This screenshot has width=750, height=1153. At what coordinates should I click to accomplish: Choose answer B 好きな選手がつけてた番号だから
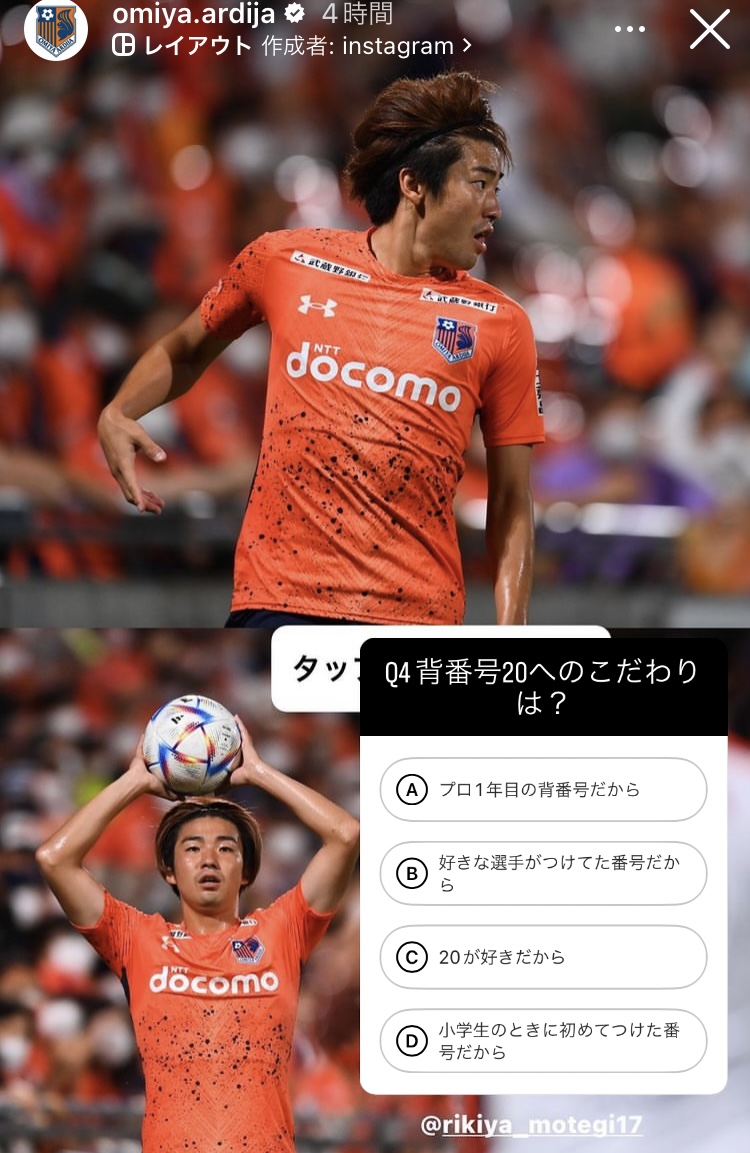point(543,873)
